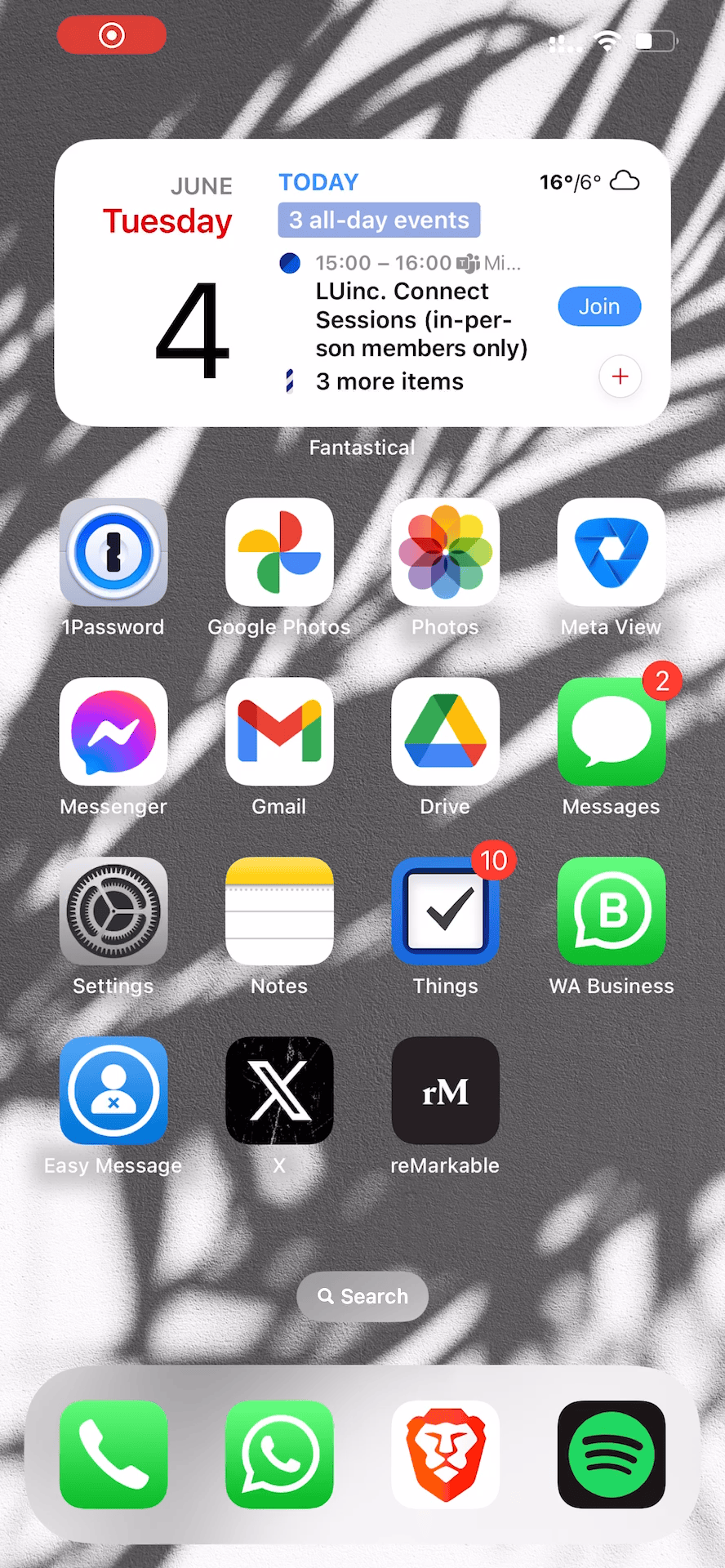Launch the Gmail app
Viewport: 725px width, 1568px height.
pos(279,732)
